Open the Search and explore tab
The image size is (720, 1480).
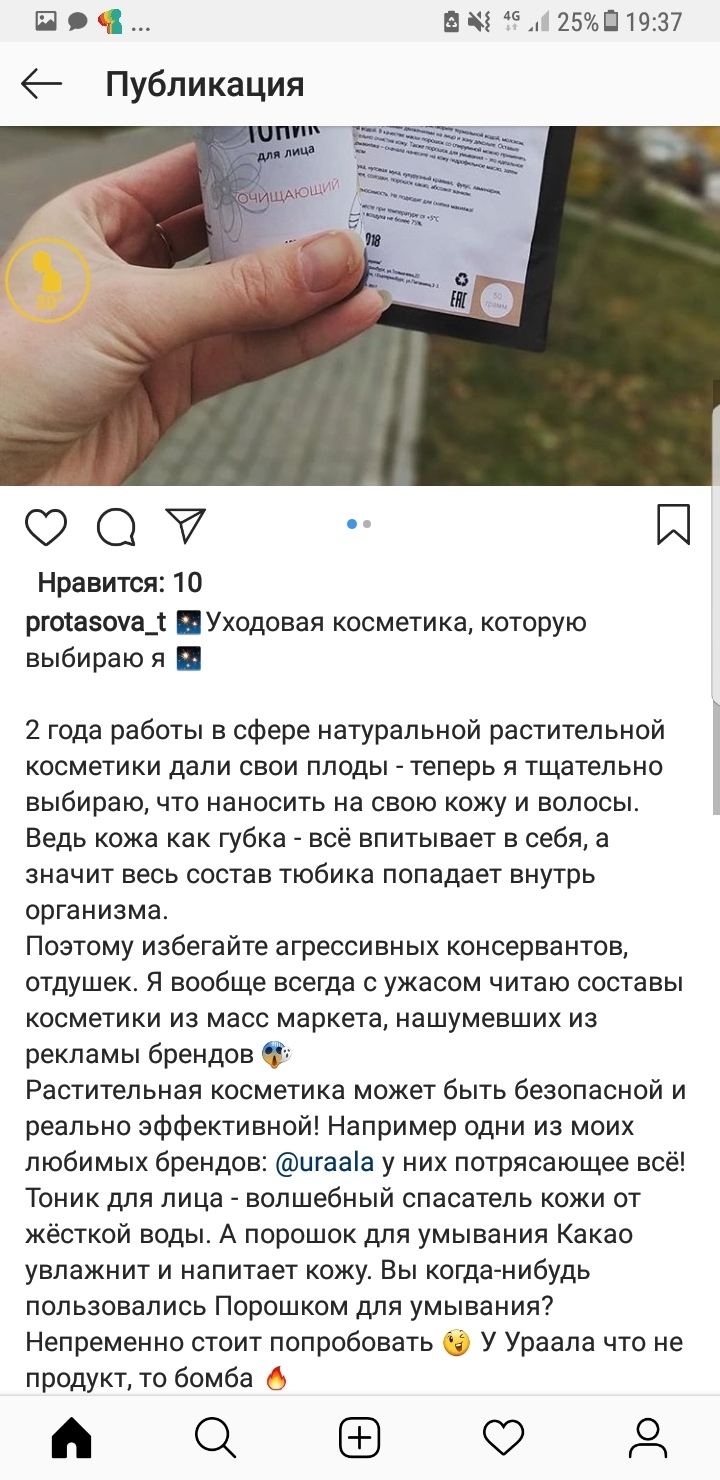click(x=215, y=1438)
